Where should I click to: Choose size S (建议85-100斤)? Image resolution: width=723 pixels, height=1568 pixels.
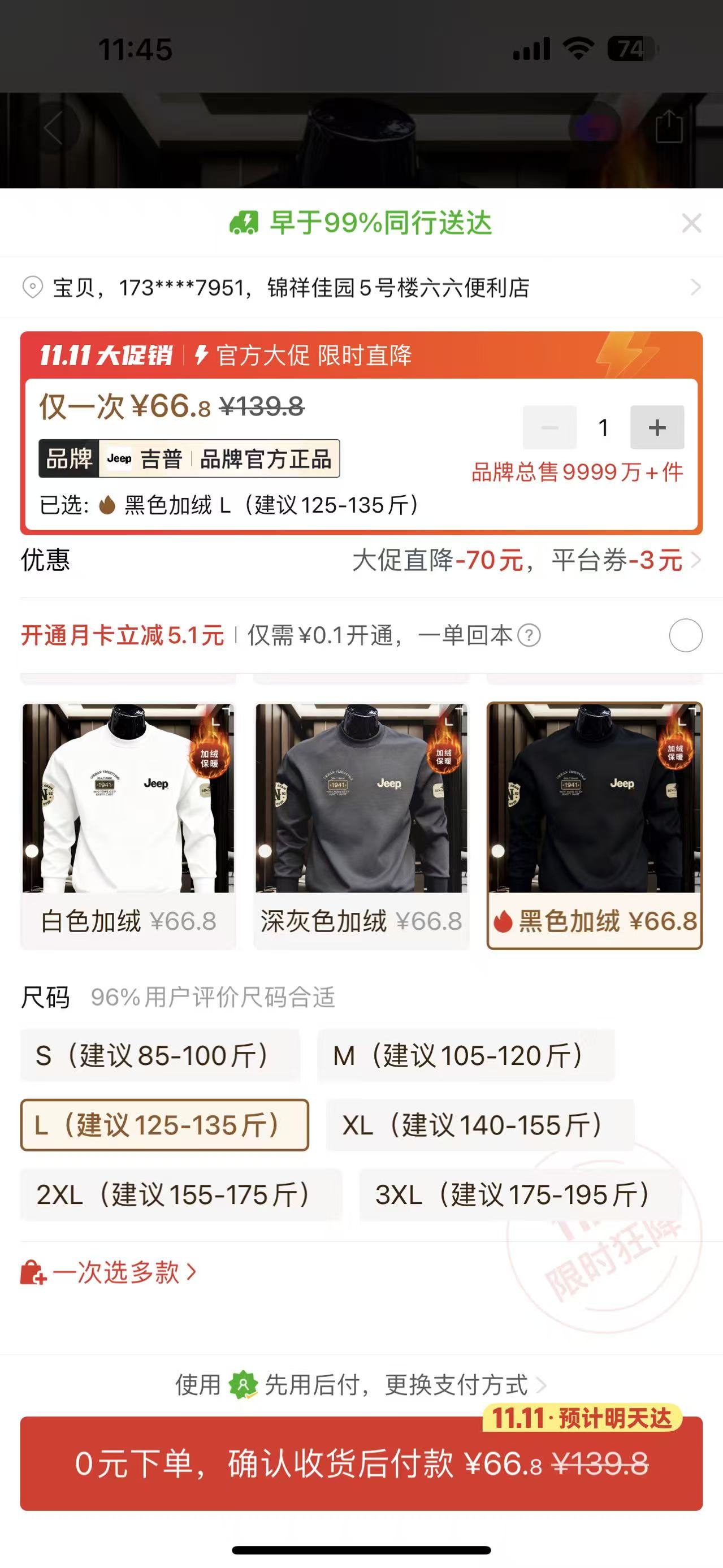click(160, 1055)
